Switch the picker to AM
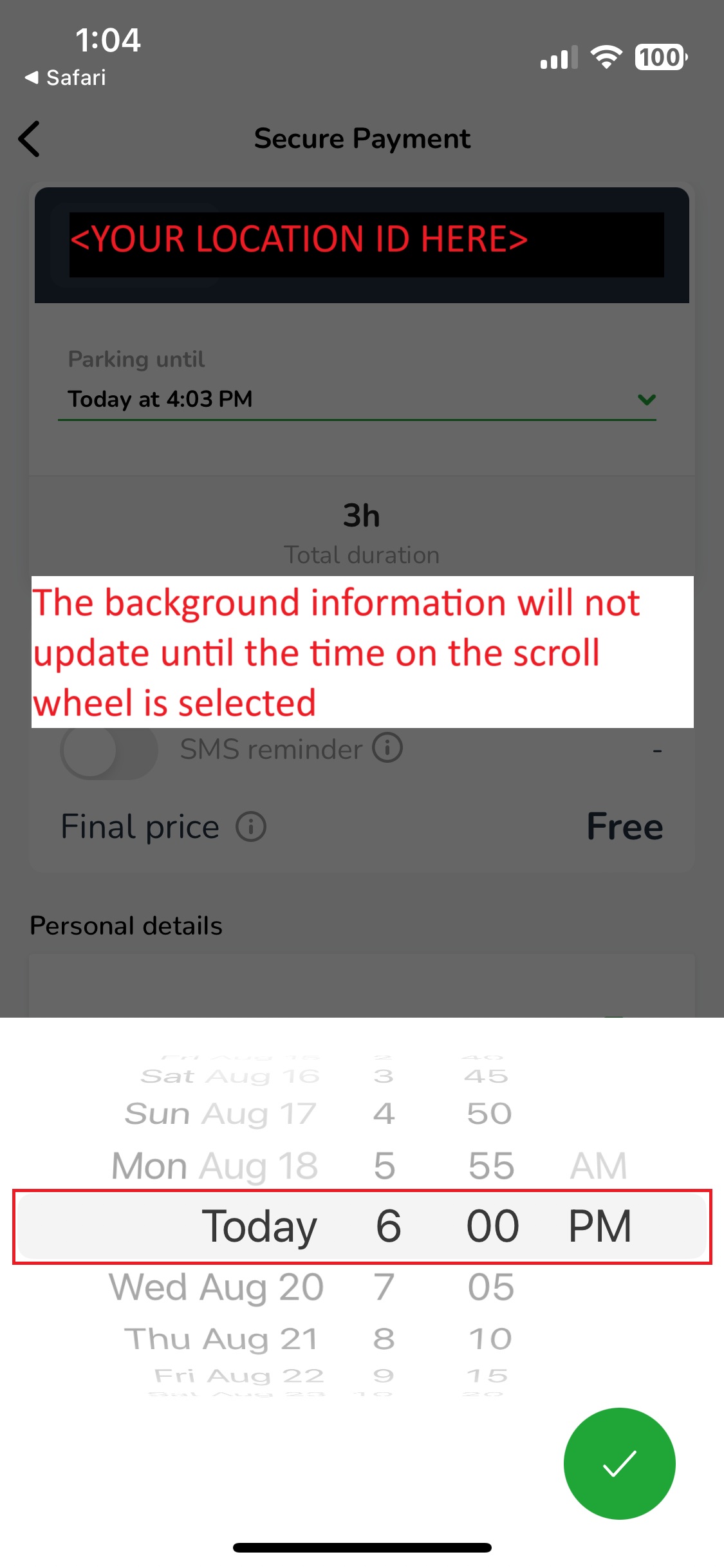Screen dimensions: 724x1568 pos(599,1166)
